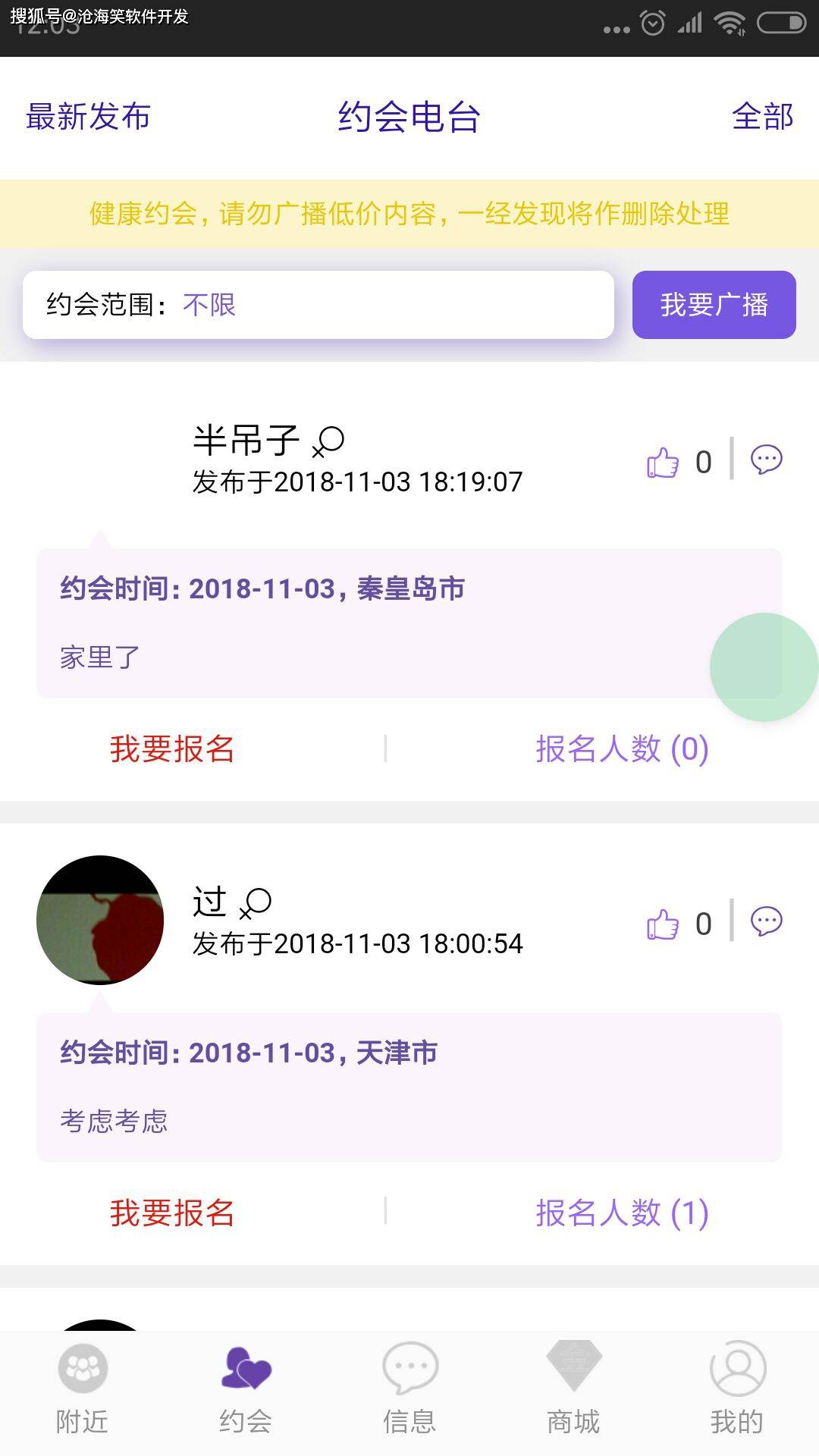Like 半吊子's post
This screenshot has height=1456, width=819.
[664, 462]
